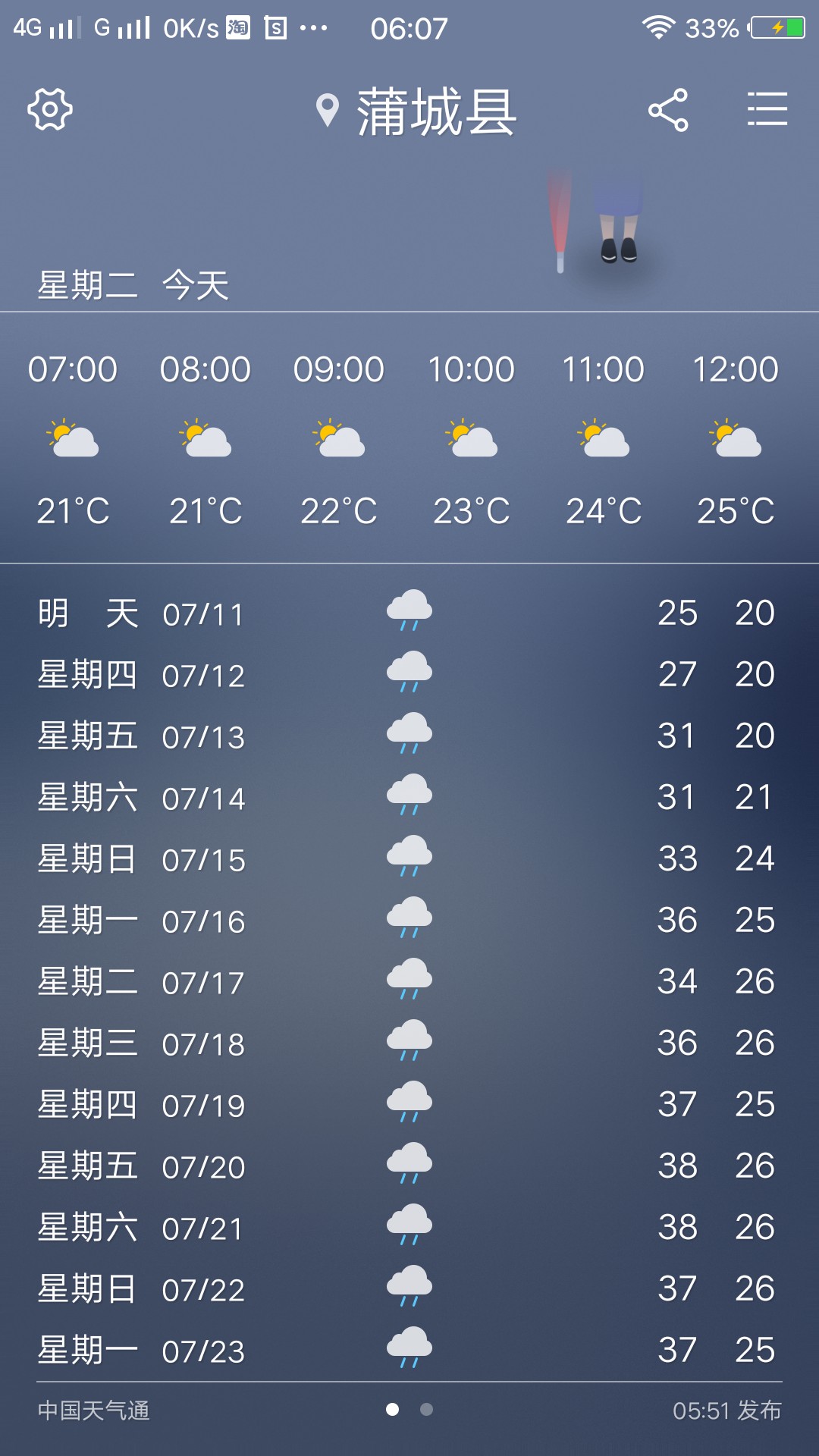
Task: Tap the 蒲城县 location title
Action: [435, 112]
